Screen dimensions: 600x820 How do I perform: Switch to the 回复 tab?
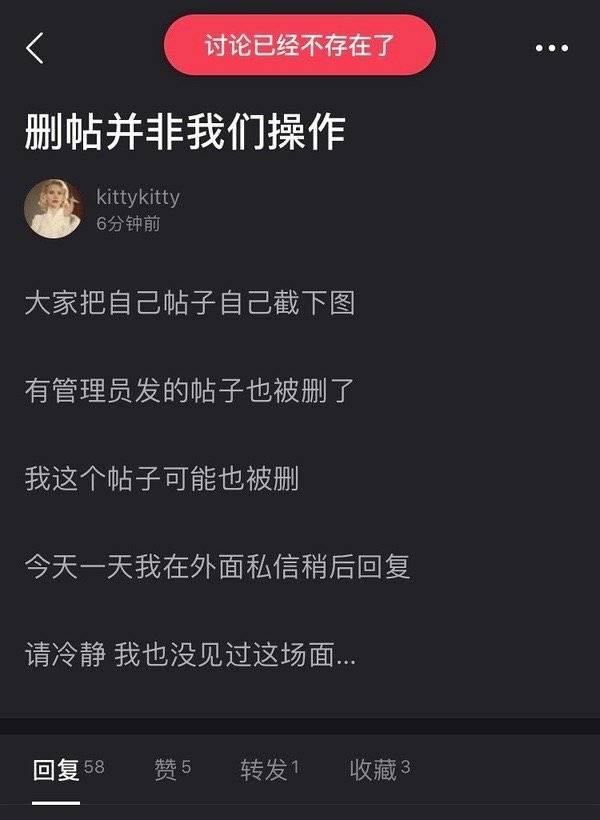[x=67, y=769]
